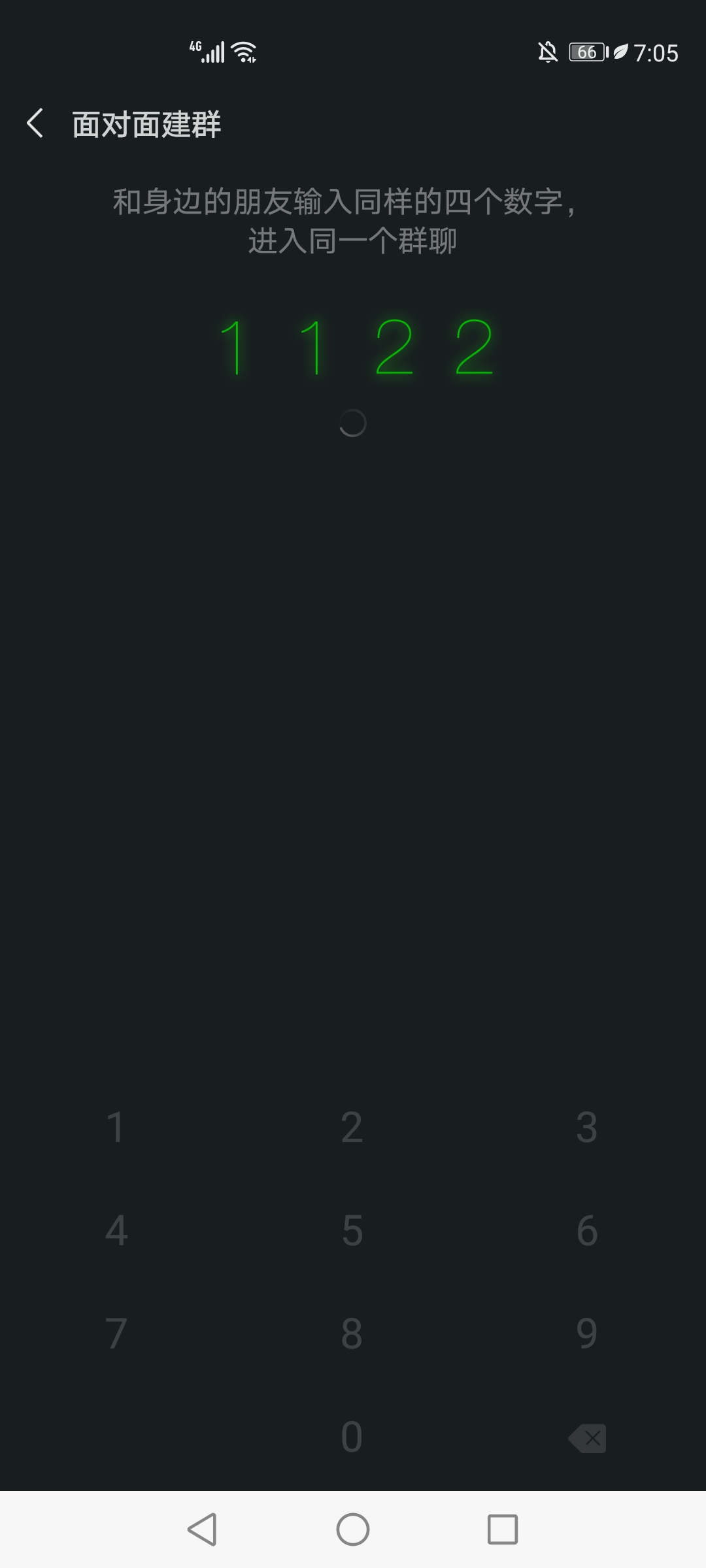This screenshot has height=1568, width=706.
Task: Tap digit 4 on the keypad
Action: [116, 1230]
